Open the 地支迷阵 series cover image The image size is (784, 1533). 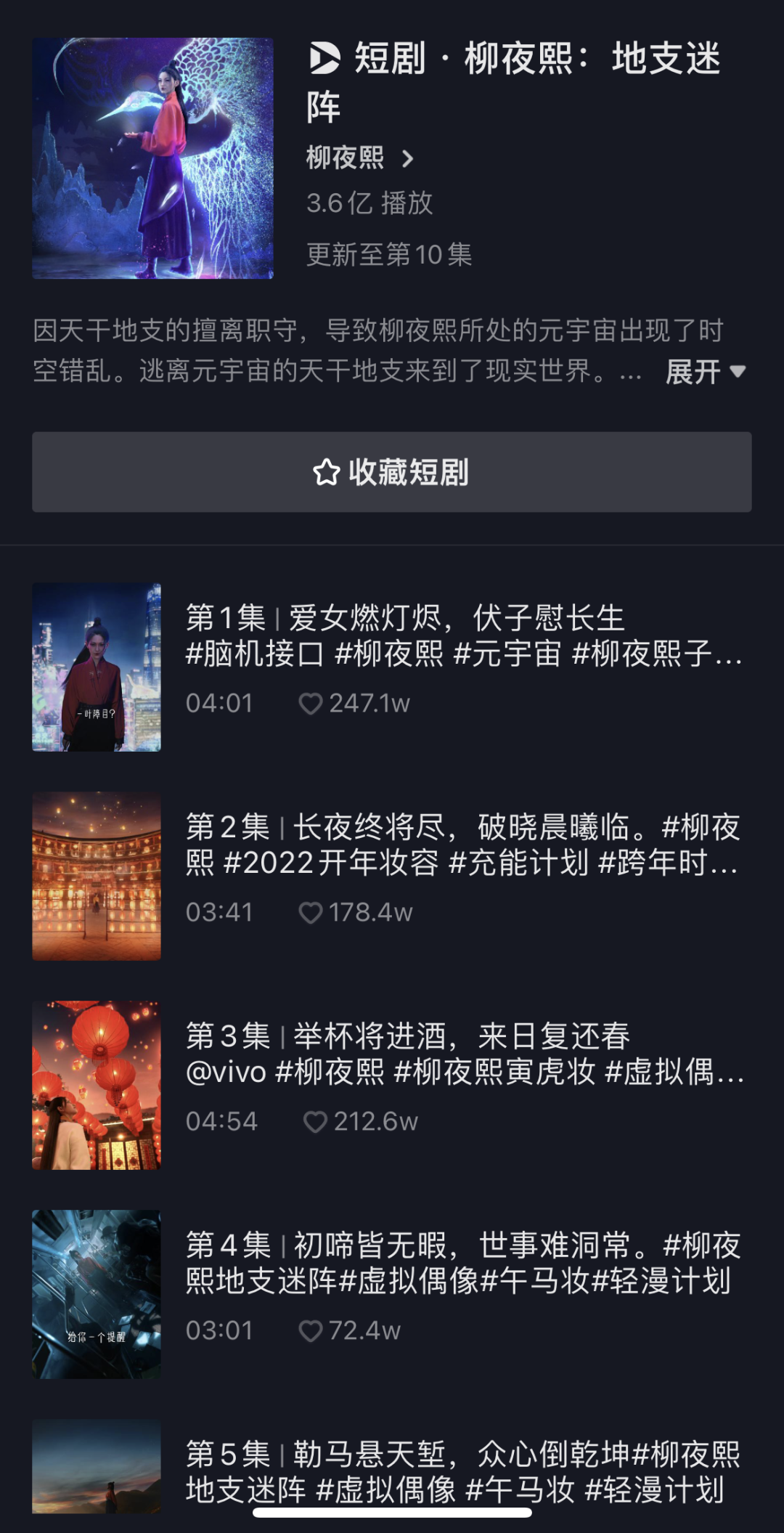coord(152,158)
